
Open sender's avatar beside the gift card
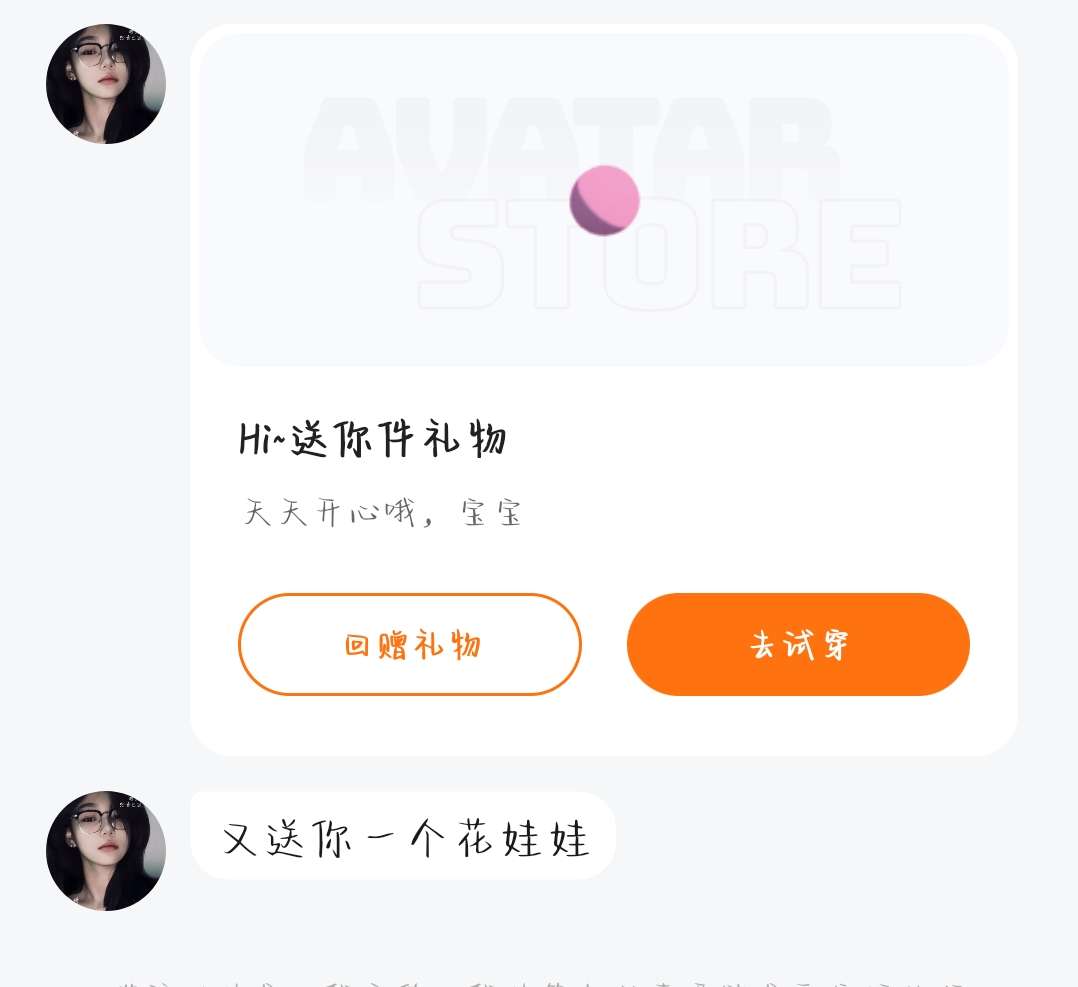click(x=106, y=84)
